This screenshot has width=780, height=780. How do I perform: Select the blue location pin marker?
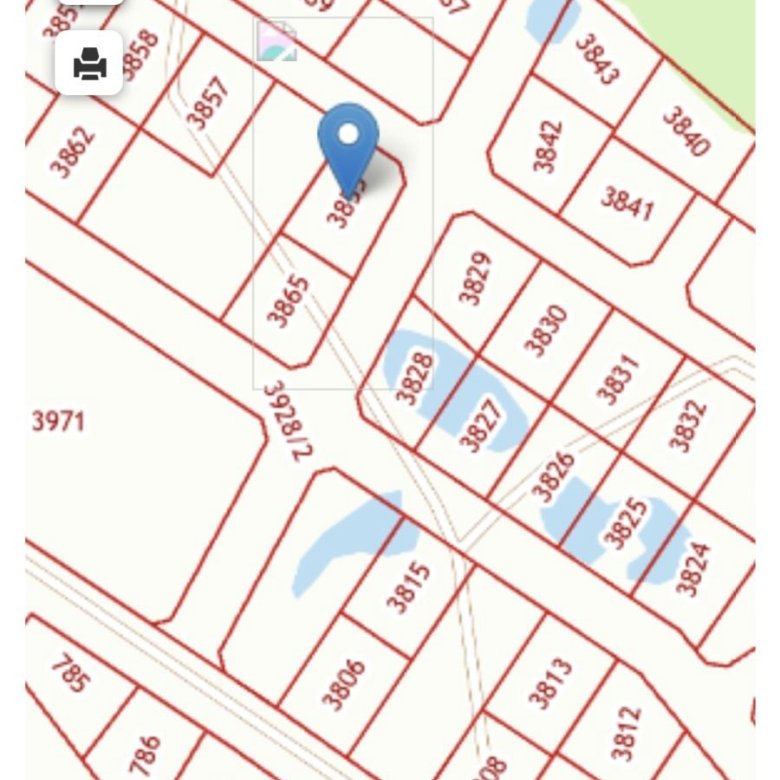[x=348, y=143]
